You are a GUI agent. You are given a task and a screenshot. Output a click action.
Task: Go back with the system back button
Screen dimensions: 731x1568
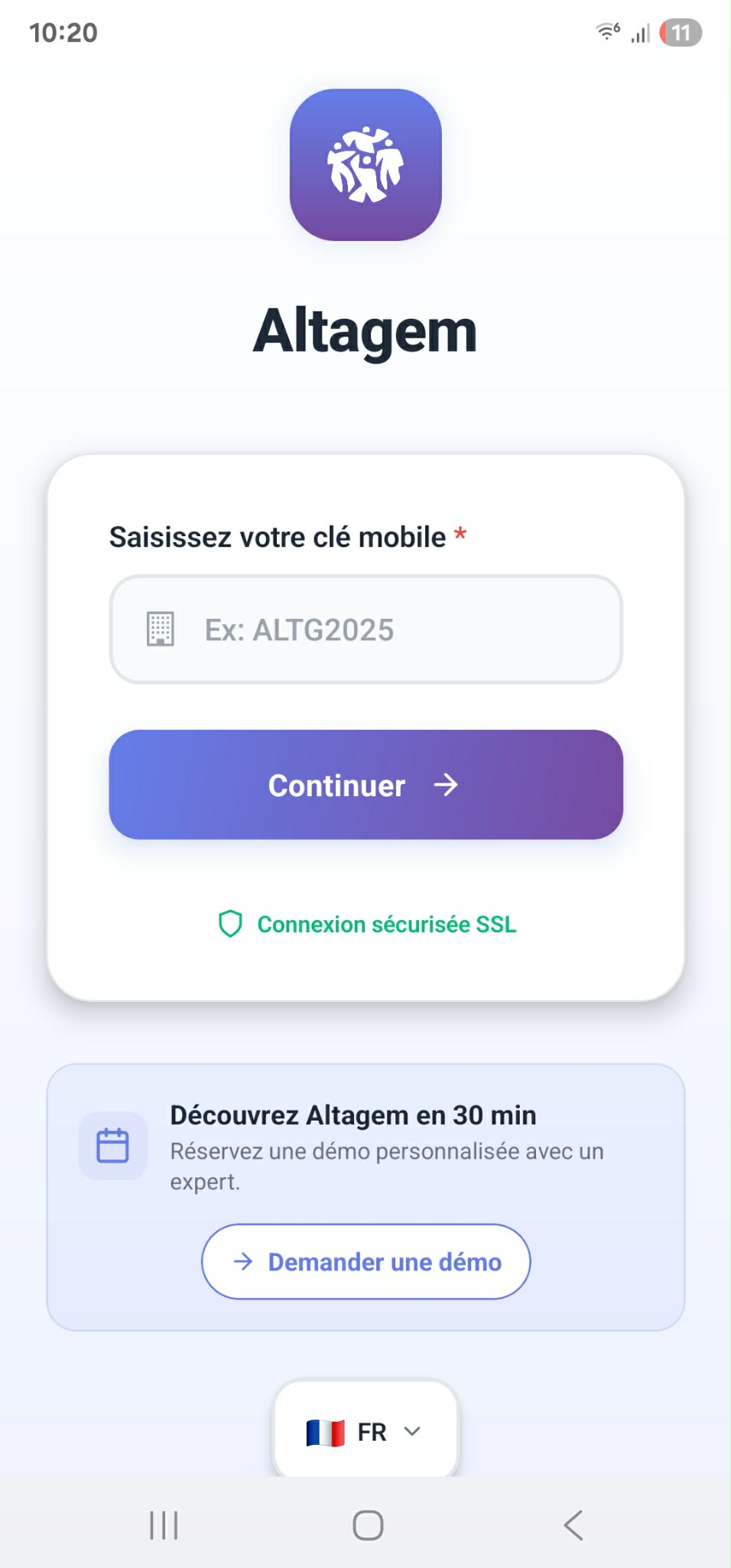(573, 1525)
